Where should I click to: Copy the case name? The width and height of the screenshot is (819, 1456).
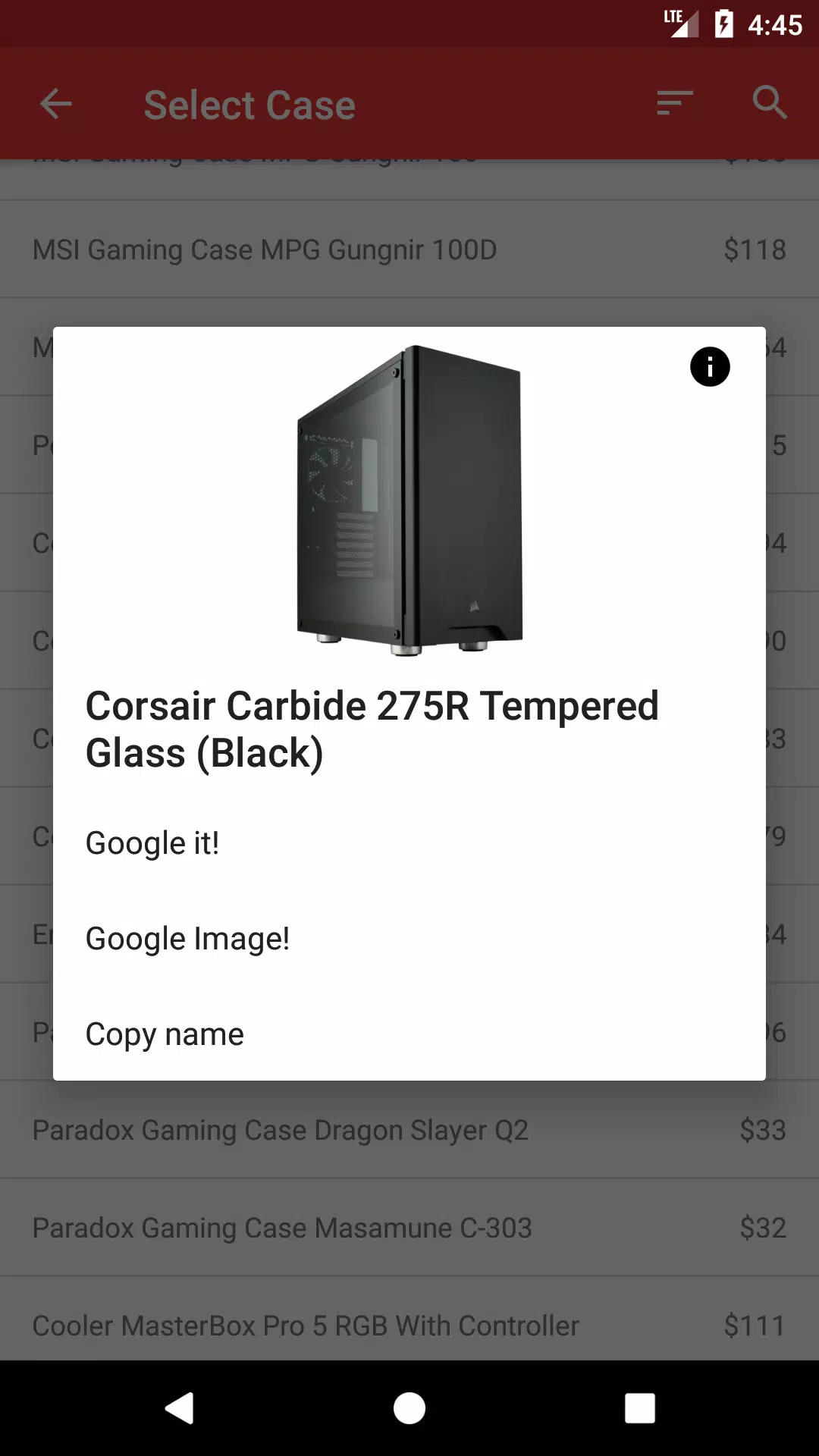[409, 1034]
